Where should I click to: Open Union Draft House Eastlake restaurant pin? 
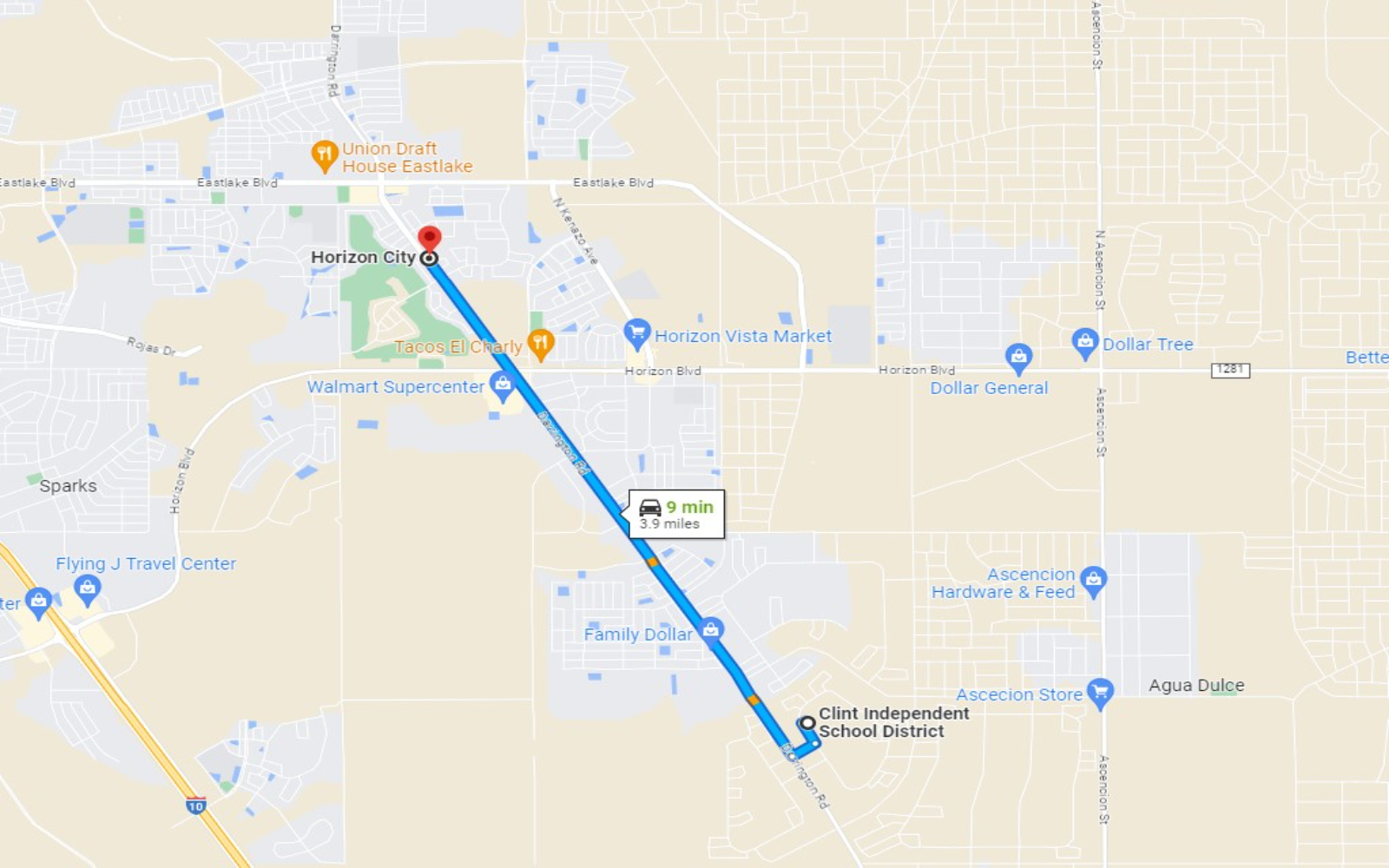tap(324, 155)
